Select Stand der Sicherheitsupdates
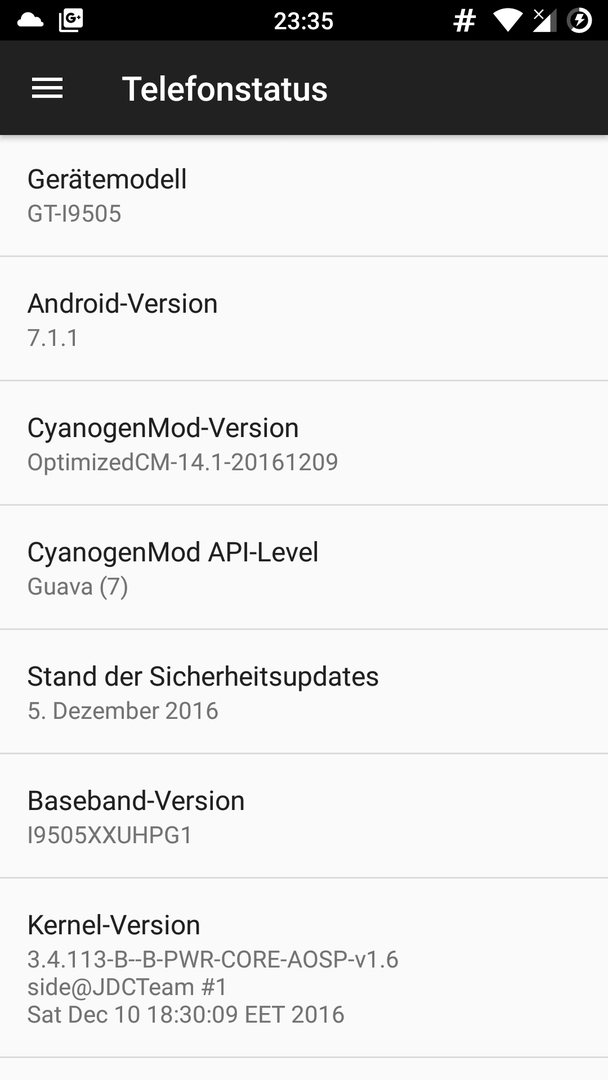Image resolution: width=608 pixels, height=1080 pixels. click(x=304, y=692)
